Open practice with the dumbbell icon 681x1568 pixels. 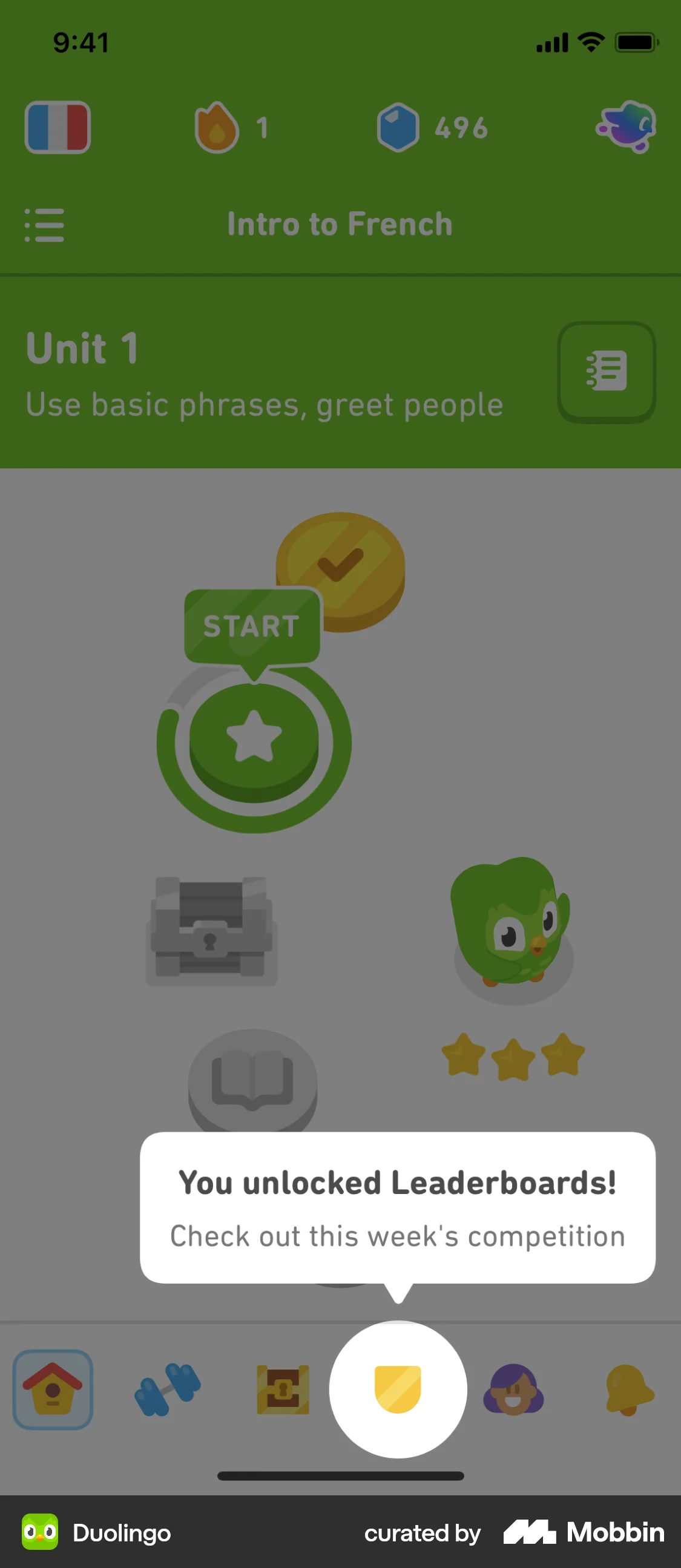168,1388
